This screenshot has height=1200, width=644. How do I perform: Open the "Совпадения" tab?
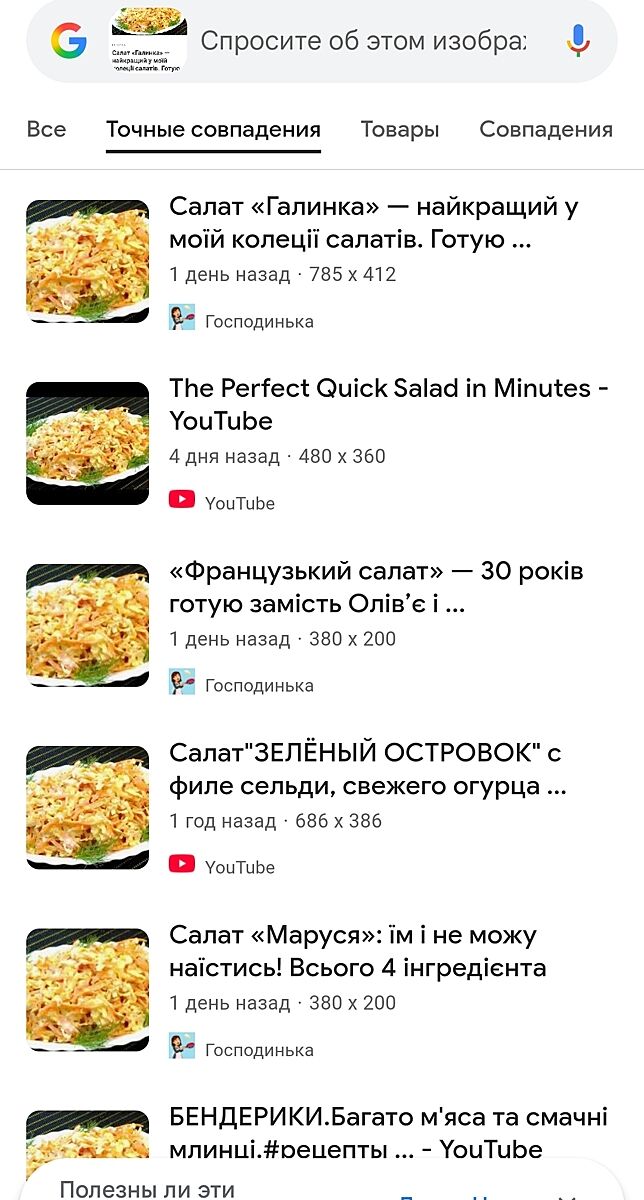[x=545, y=129]
